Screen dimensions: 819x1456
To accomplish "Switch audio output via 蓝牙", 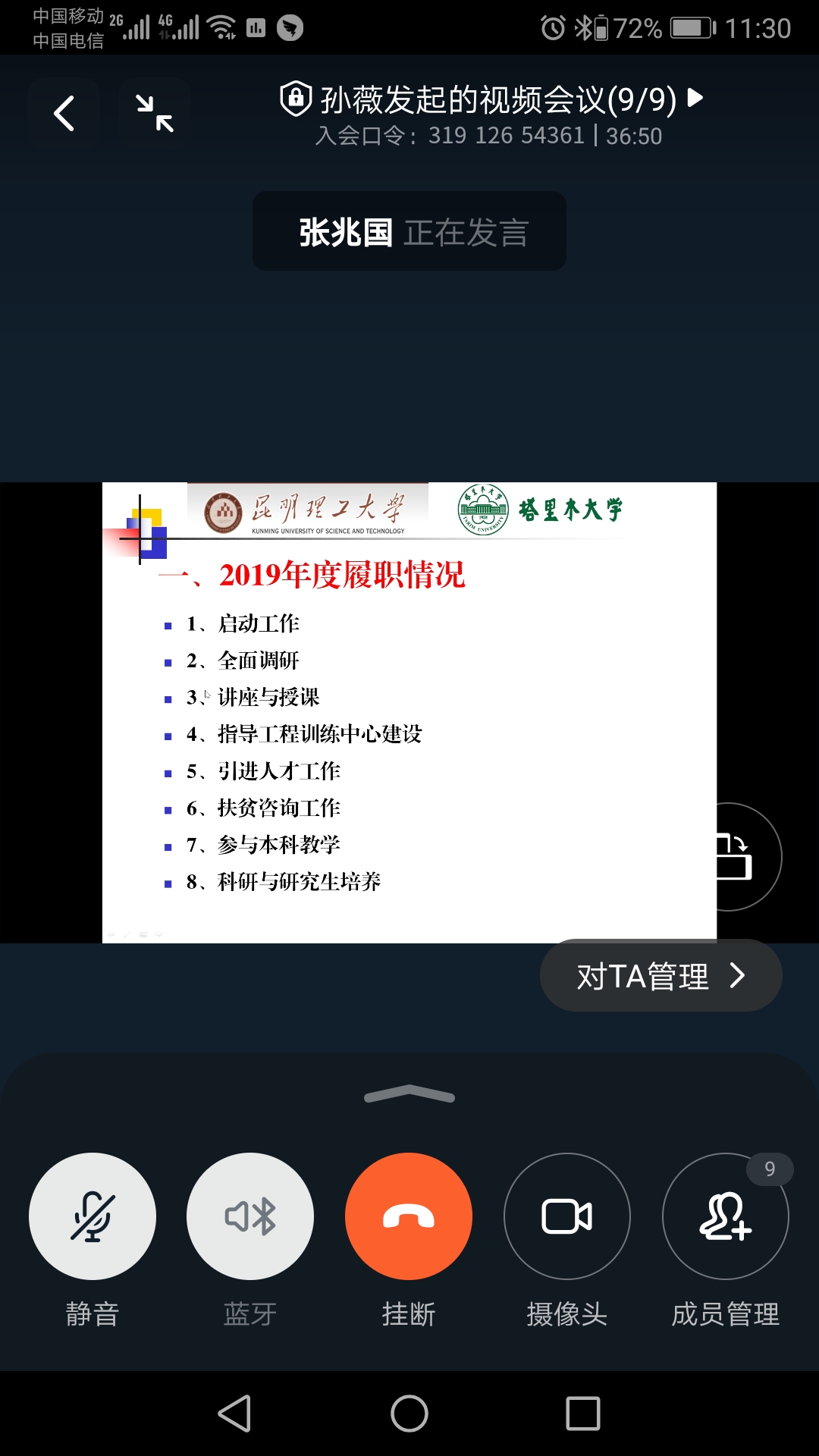I will click(x=250, y=1216).
